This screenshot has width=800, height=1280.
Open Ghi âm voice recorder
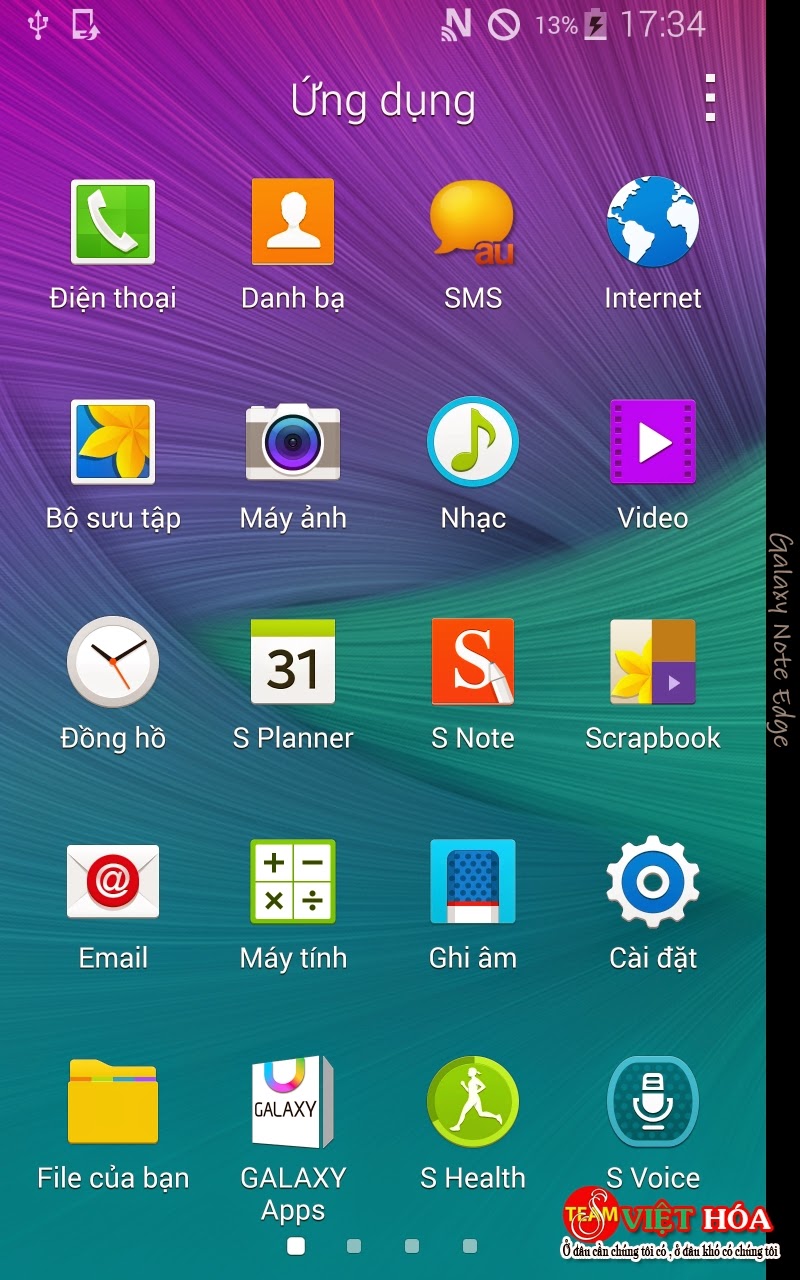[x=472, y=882]
